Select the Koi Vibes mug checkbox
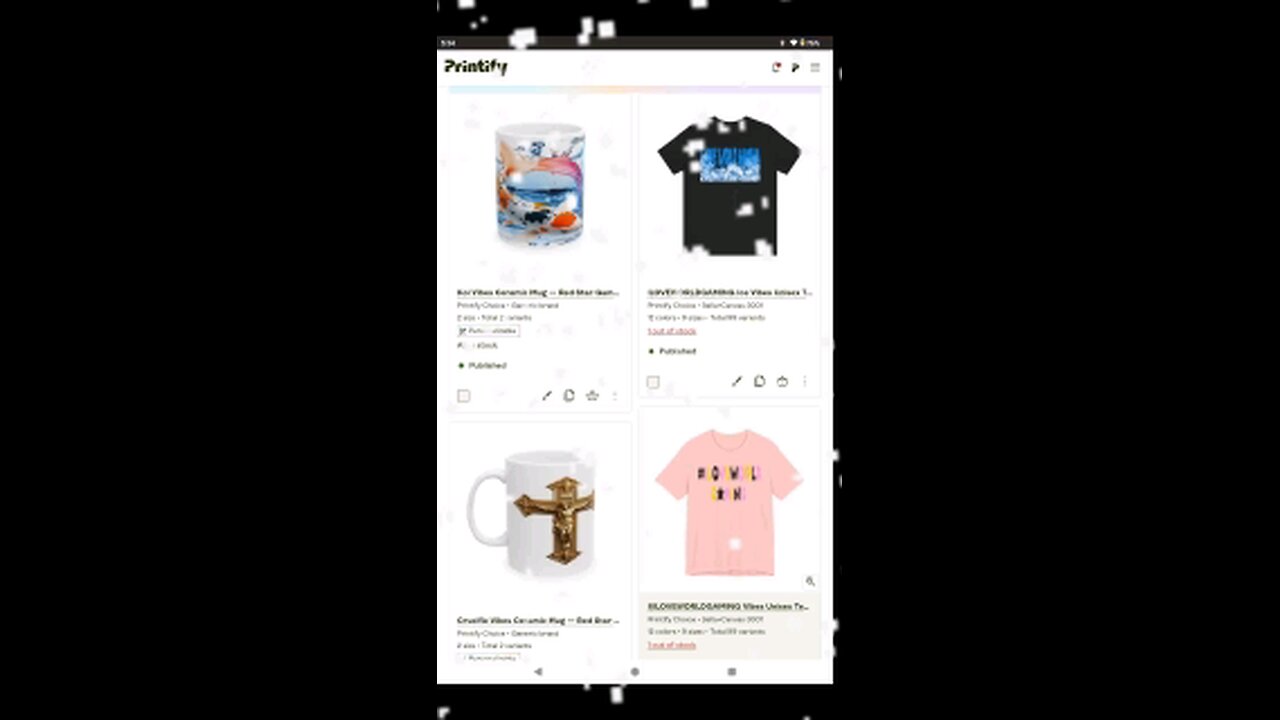 pyautogui.click(x=463, y=396)
